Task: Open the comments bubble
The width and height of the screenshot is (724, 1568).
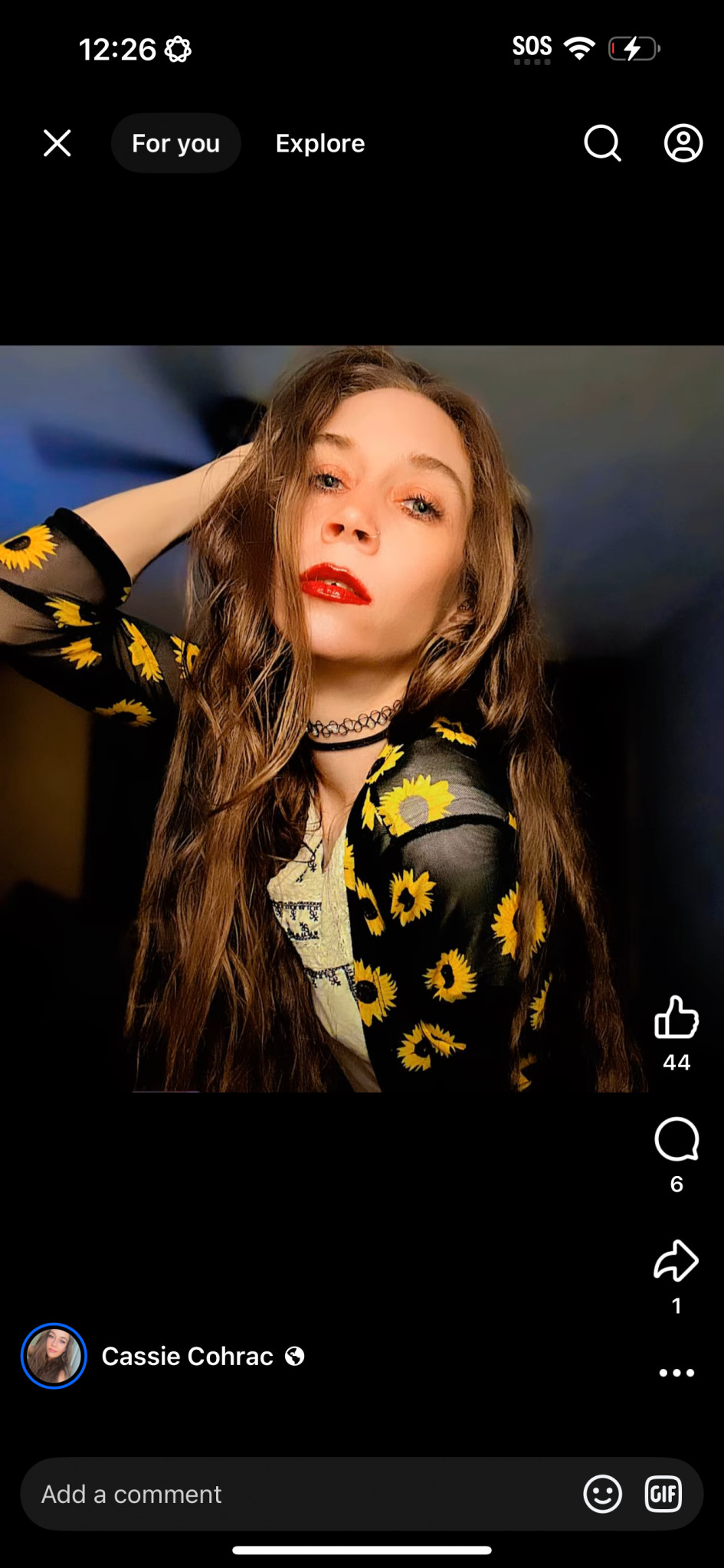Action: [676, 1140]
